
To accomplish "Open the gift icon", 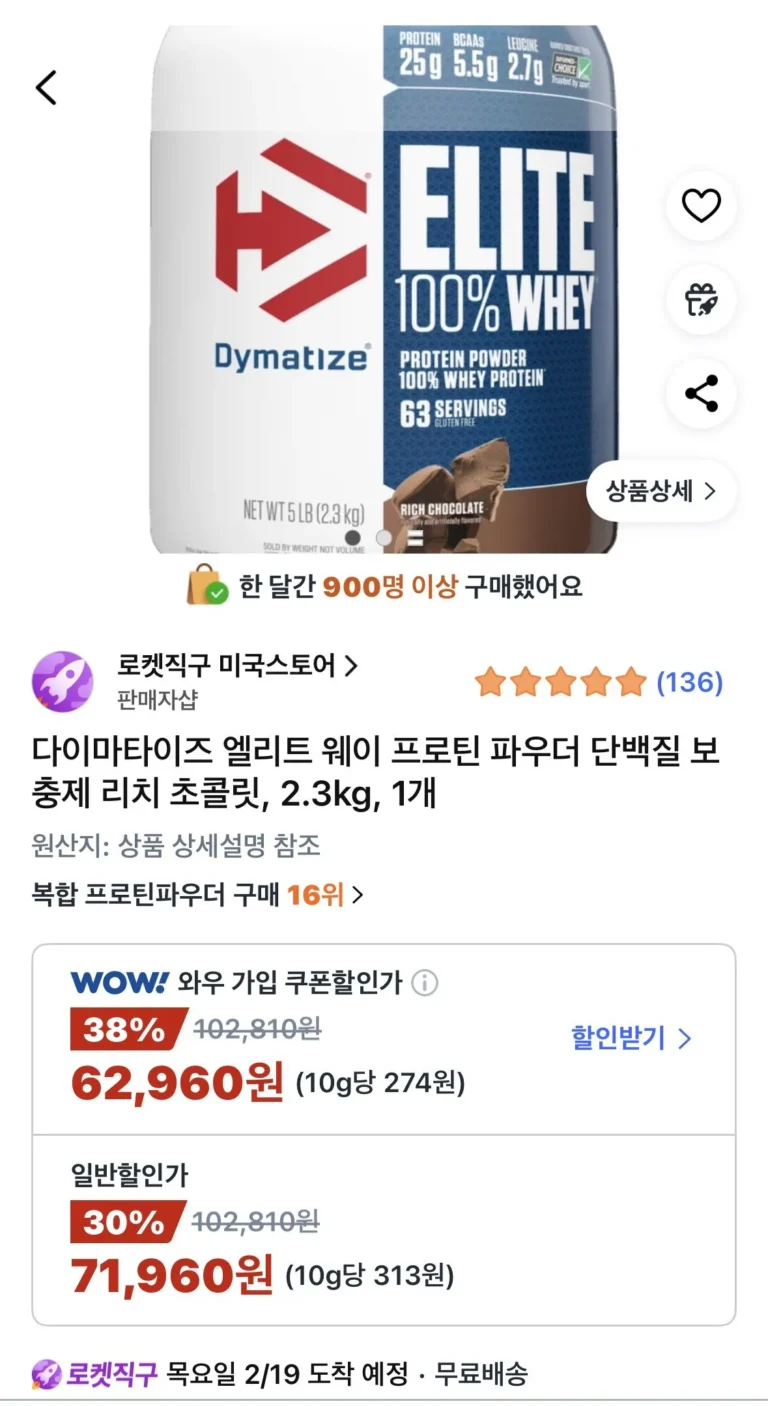I will [701, 300].
